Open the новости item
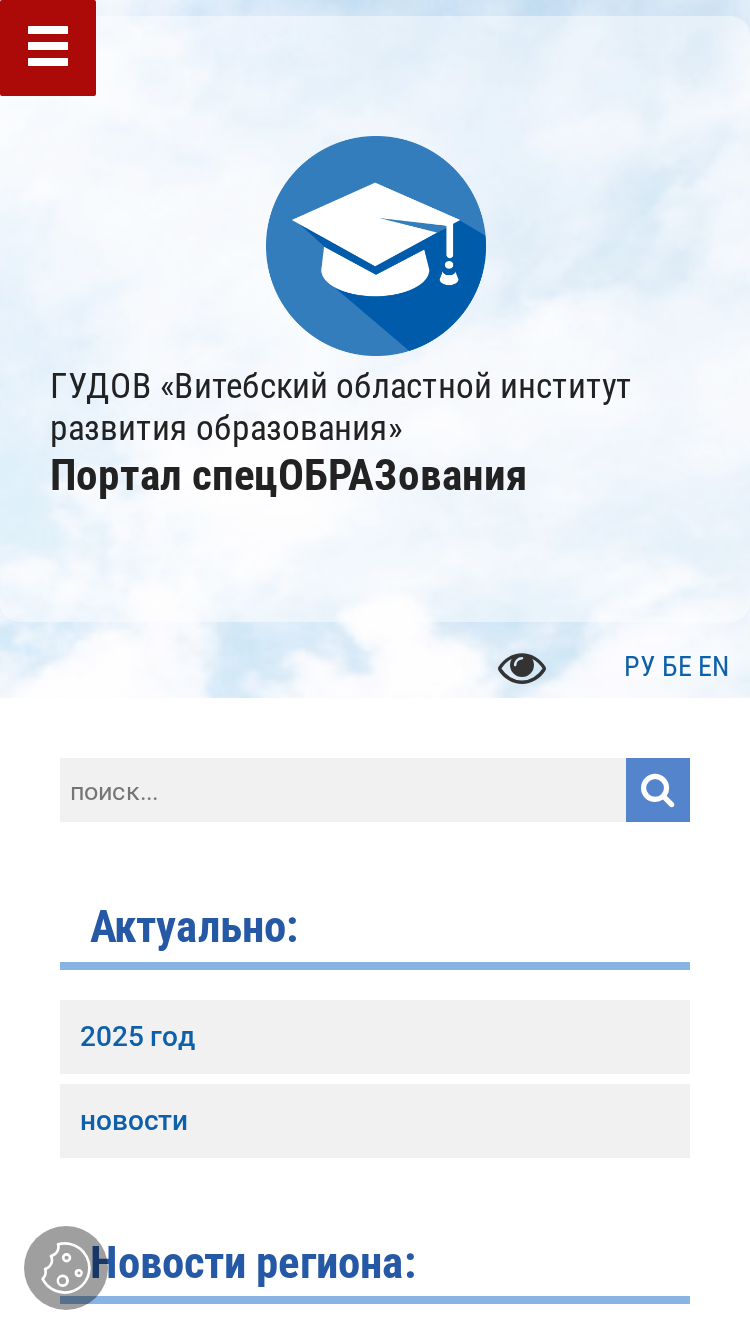750x1334 pixels. click(x=375, y=1121)
